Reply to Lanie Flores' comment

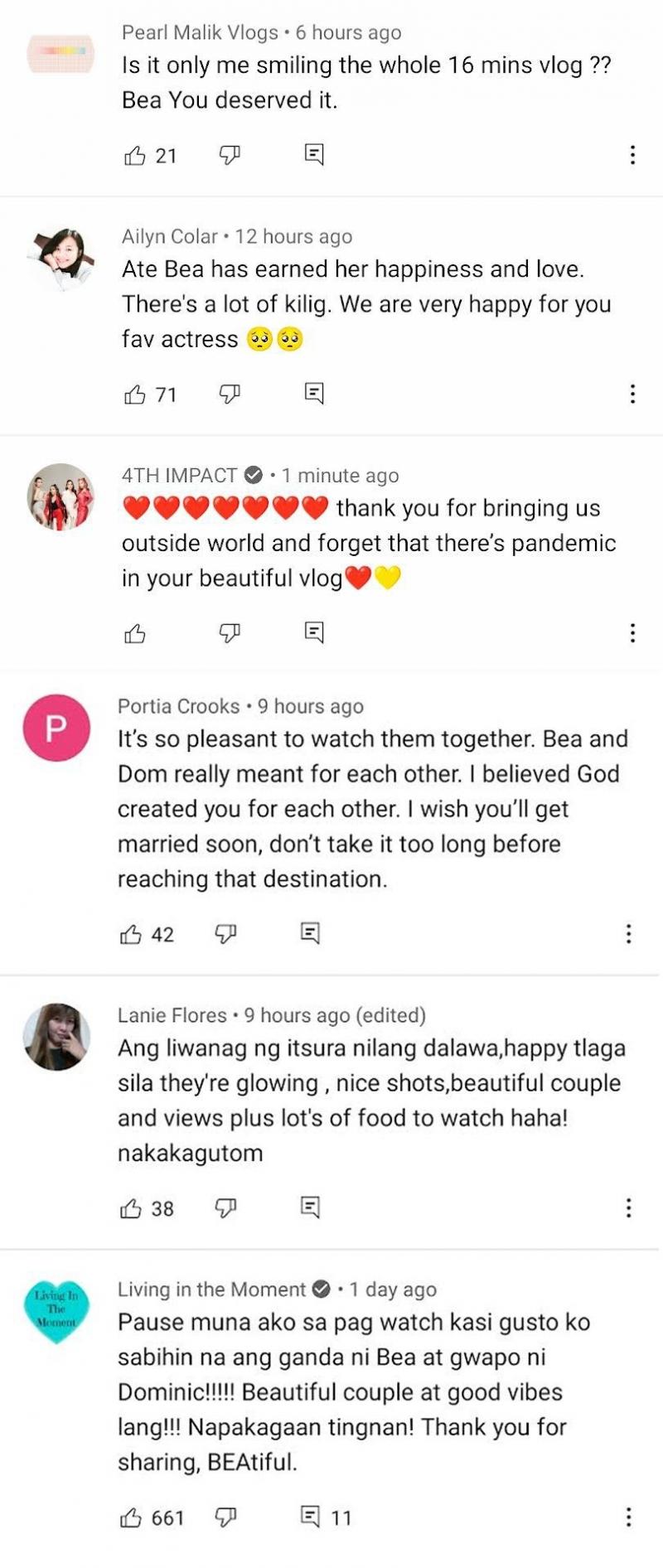click(310, 1207)
